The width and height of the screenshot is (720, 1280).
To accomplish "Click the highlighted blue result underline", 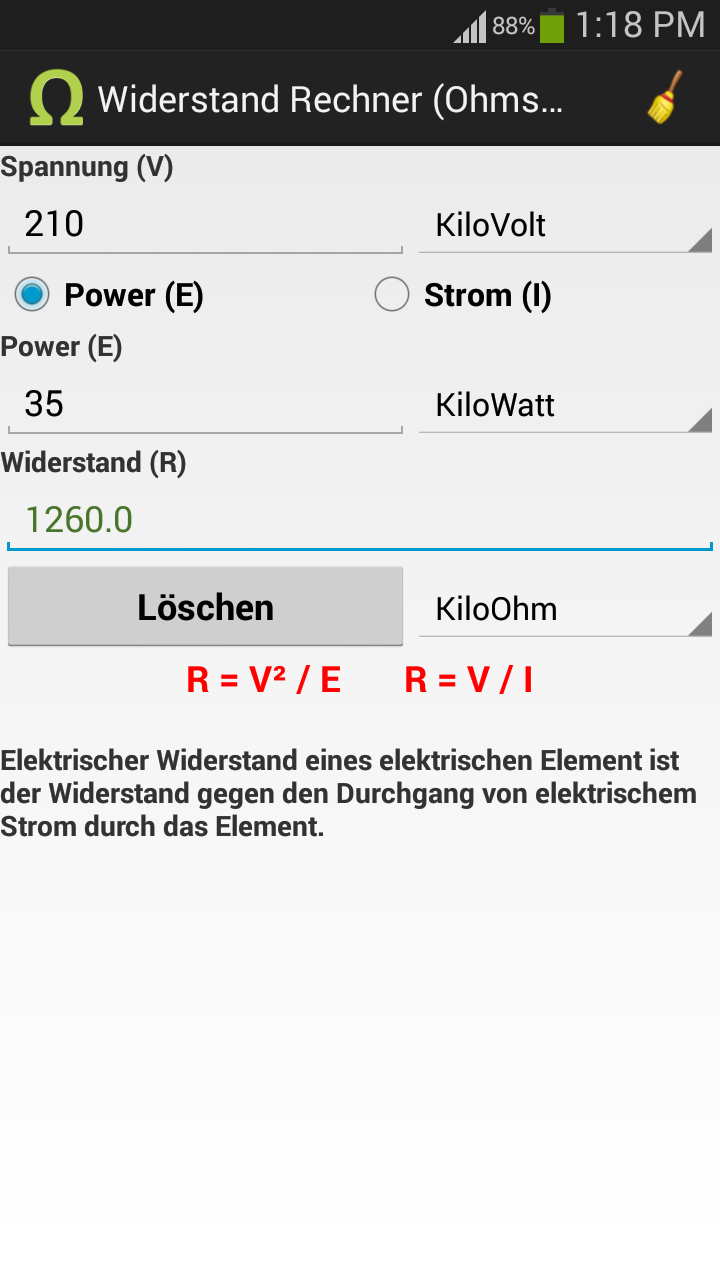I will point(360,546).
